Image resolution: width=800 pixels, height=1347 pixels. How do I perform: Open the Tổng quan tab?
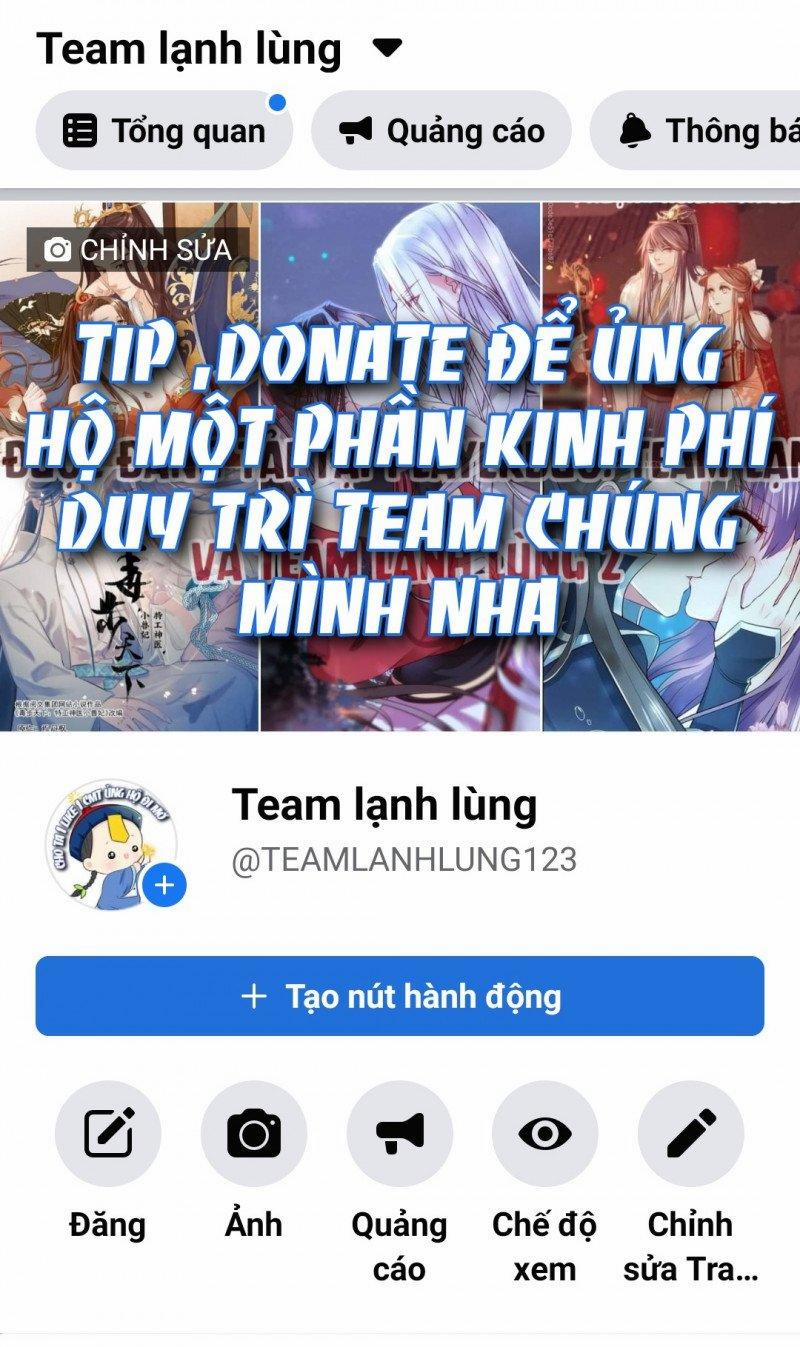pyautogui.click(x=164, y=130)
